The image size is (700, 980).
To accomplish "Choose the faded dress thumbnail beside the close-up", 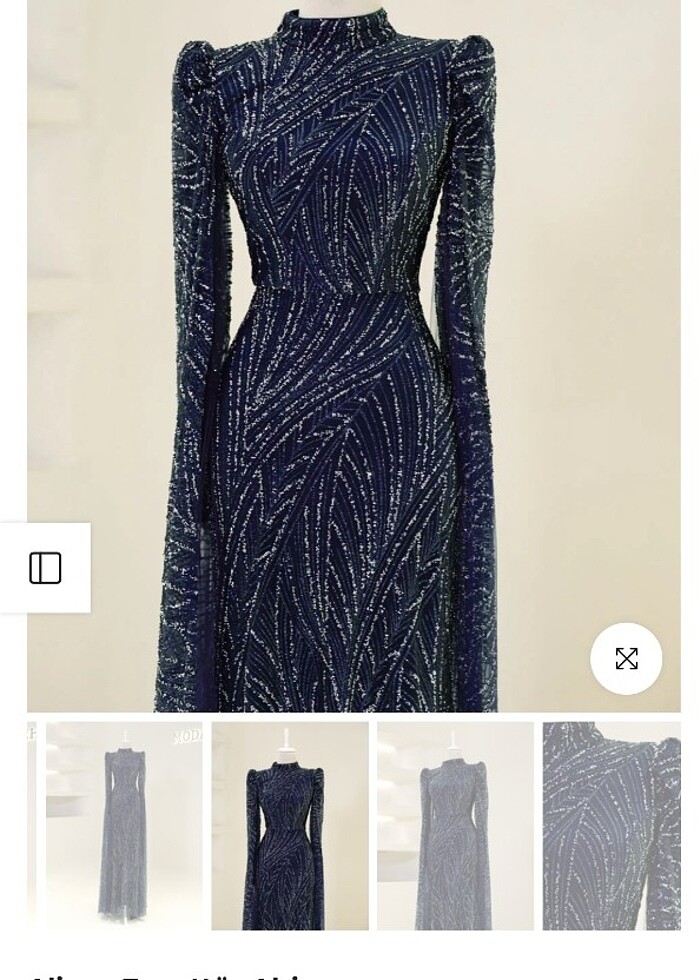I will (x=455, y=826).
